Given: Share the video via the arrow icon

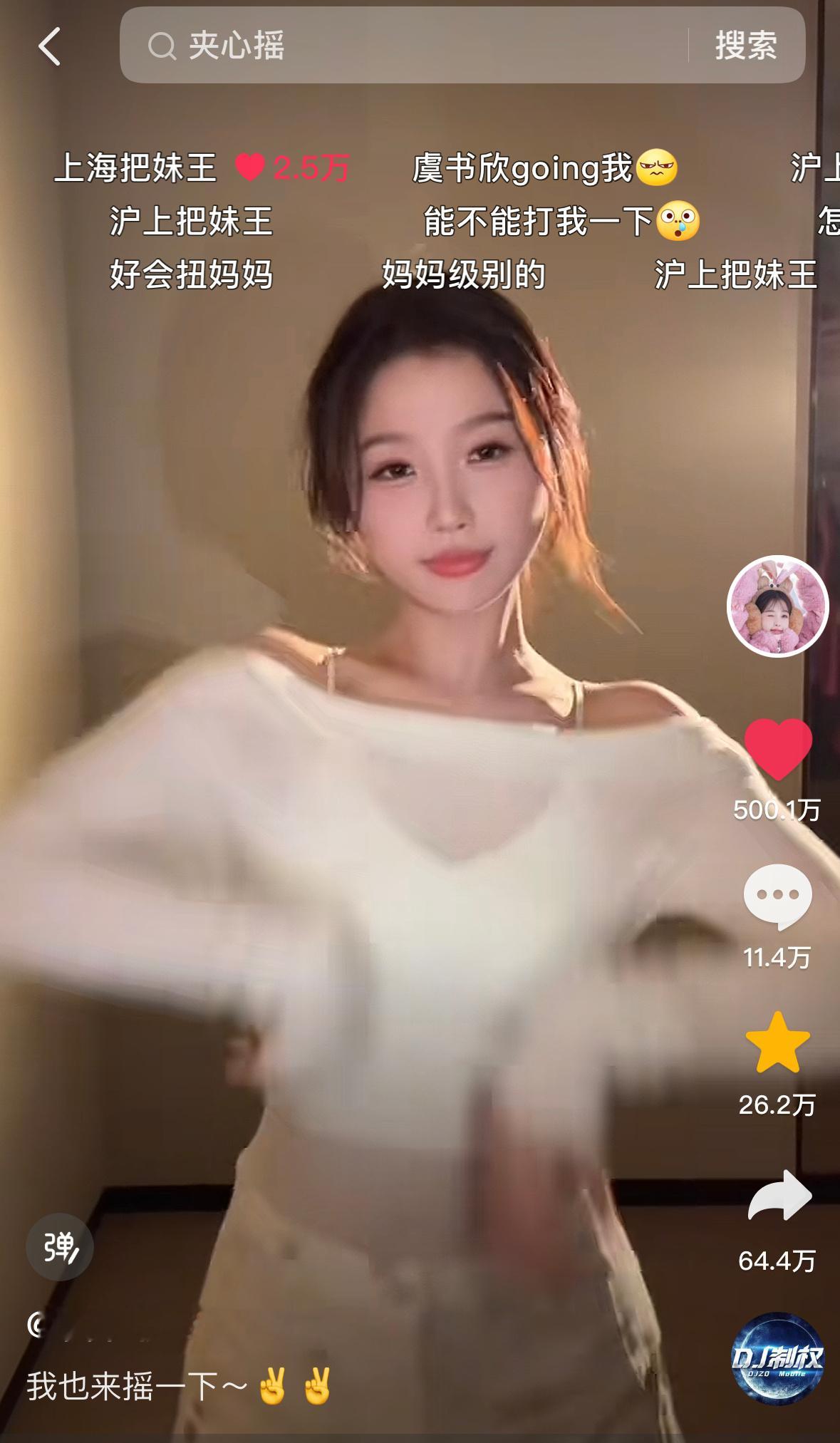Looking at the screenshot, I should (x=779, y=1197).
